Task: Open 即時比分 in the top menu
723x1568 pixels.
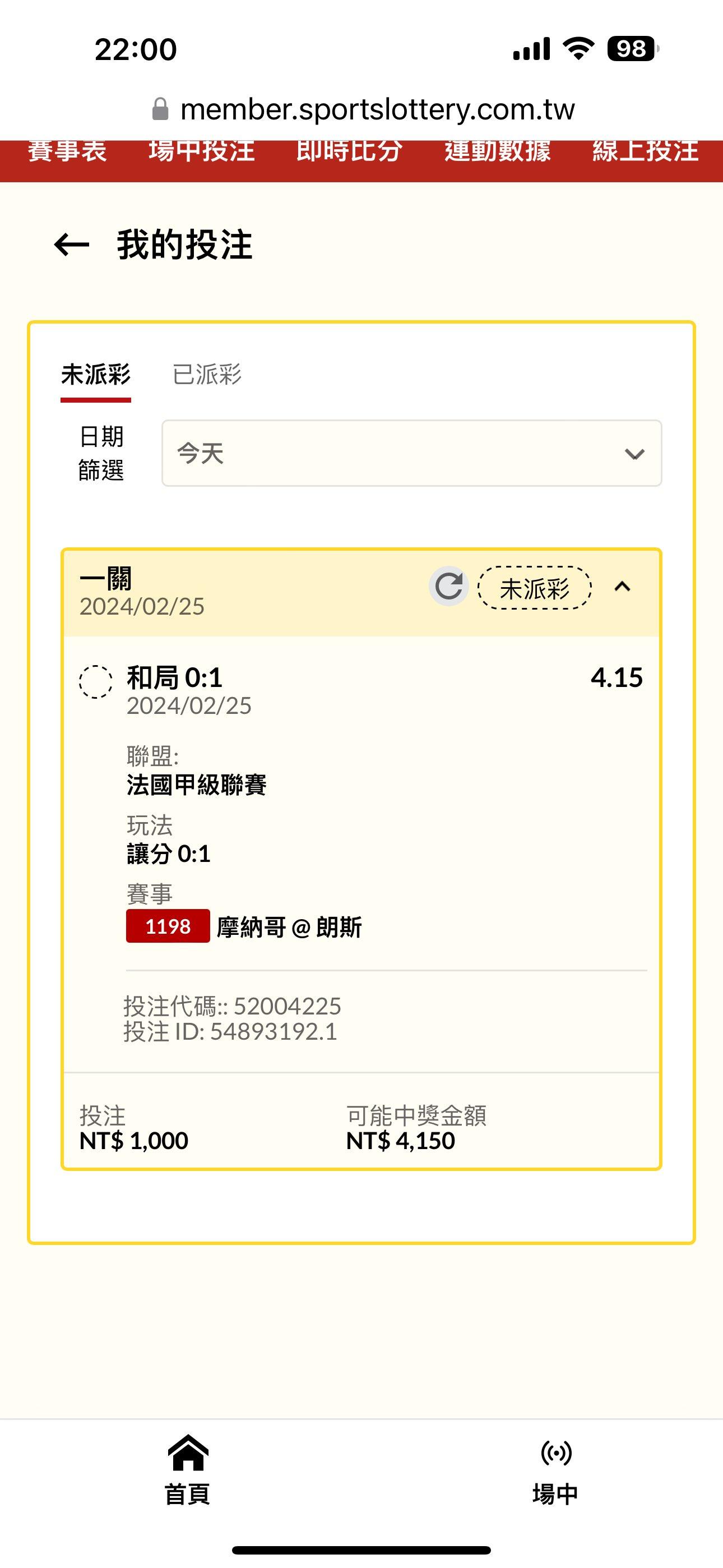Action: coord(349,150)
